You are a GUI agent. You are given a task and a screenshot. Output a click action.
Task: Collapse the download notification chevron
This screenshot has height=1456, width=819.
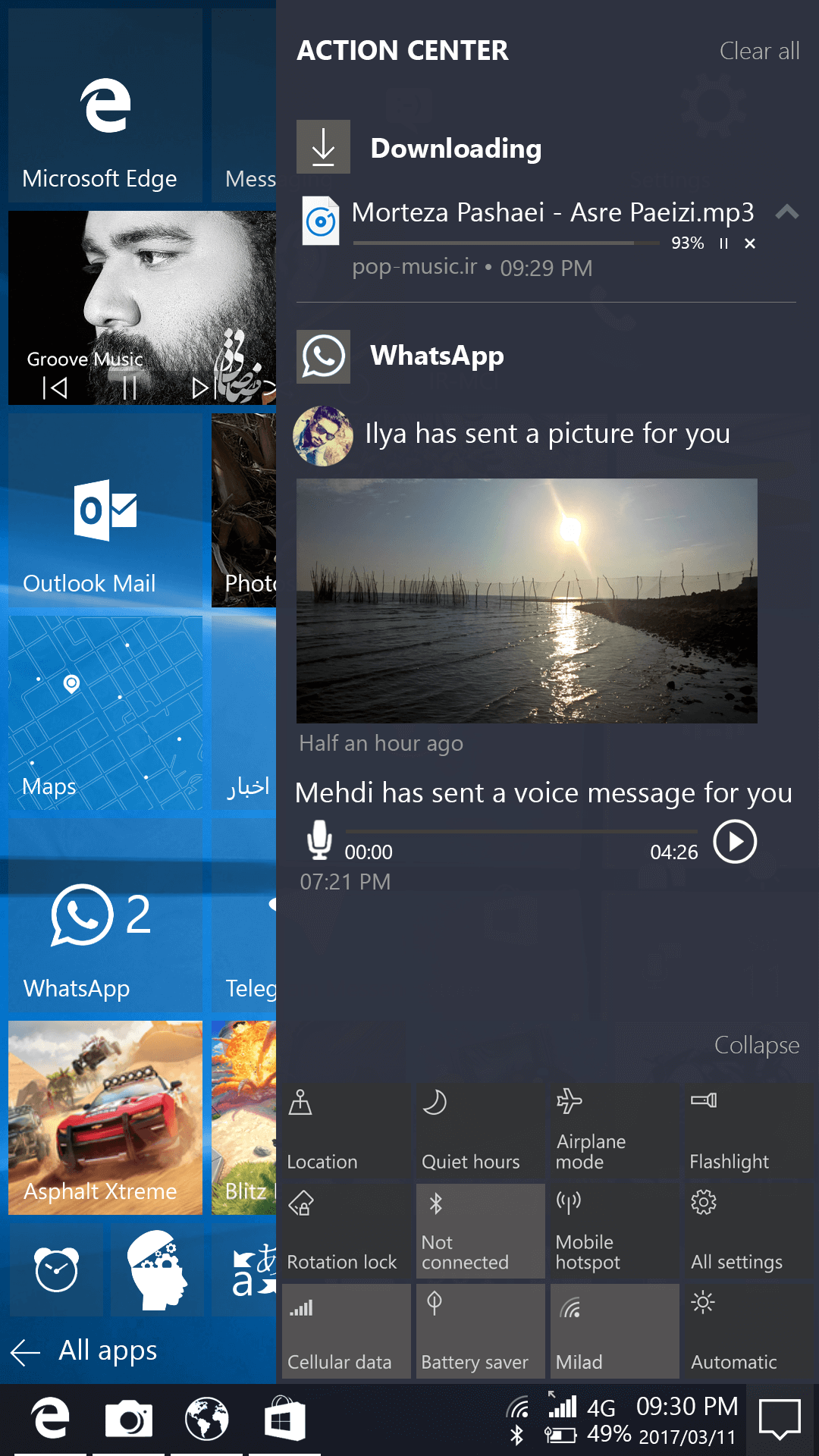[x=787, y=212]
